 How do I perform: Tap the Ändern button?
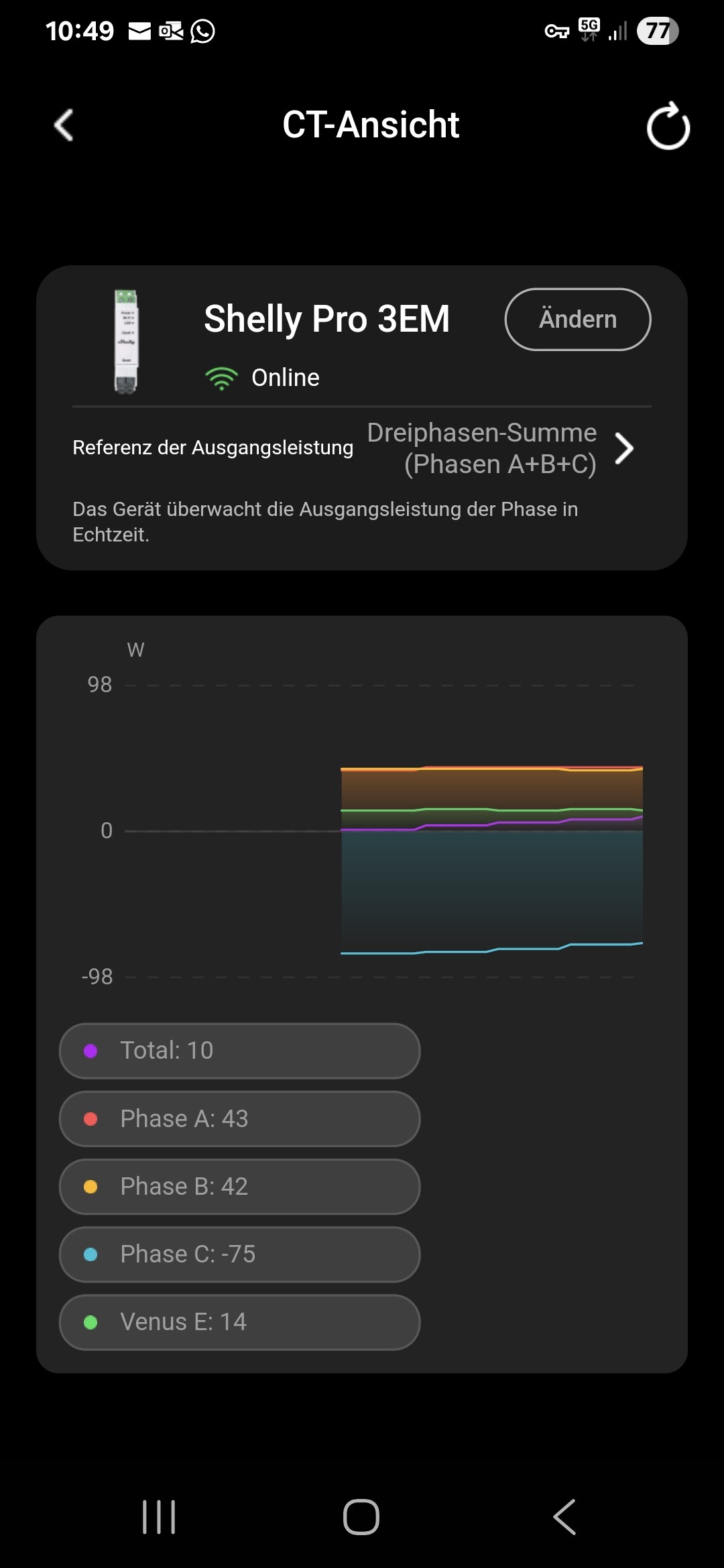pyautogui.click(x=577, y=320)
